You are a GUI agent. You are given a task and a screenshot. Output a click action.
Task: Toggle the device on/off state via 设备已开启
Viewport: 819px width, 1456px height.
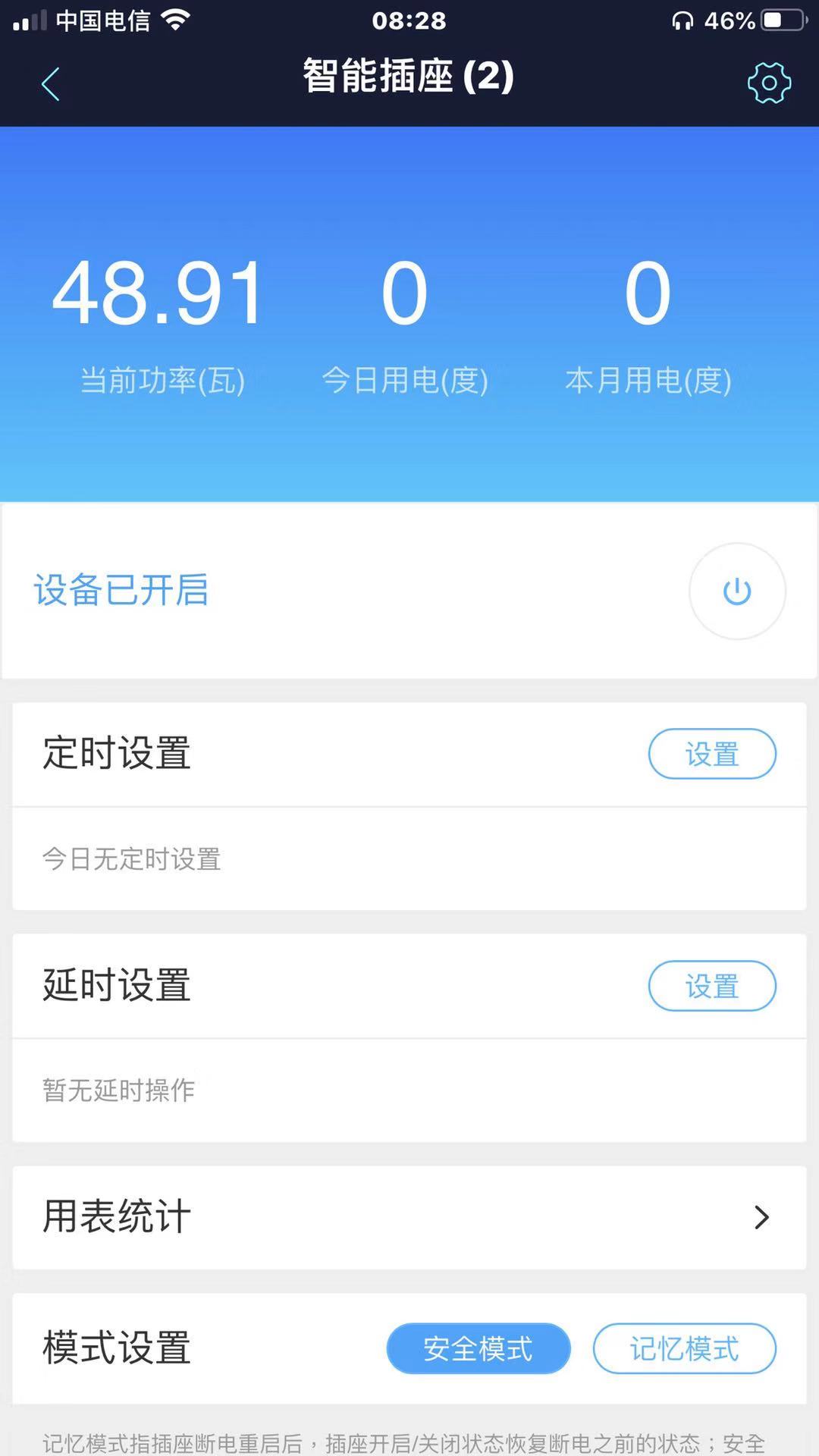pos(737,591)
